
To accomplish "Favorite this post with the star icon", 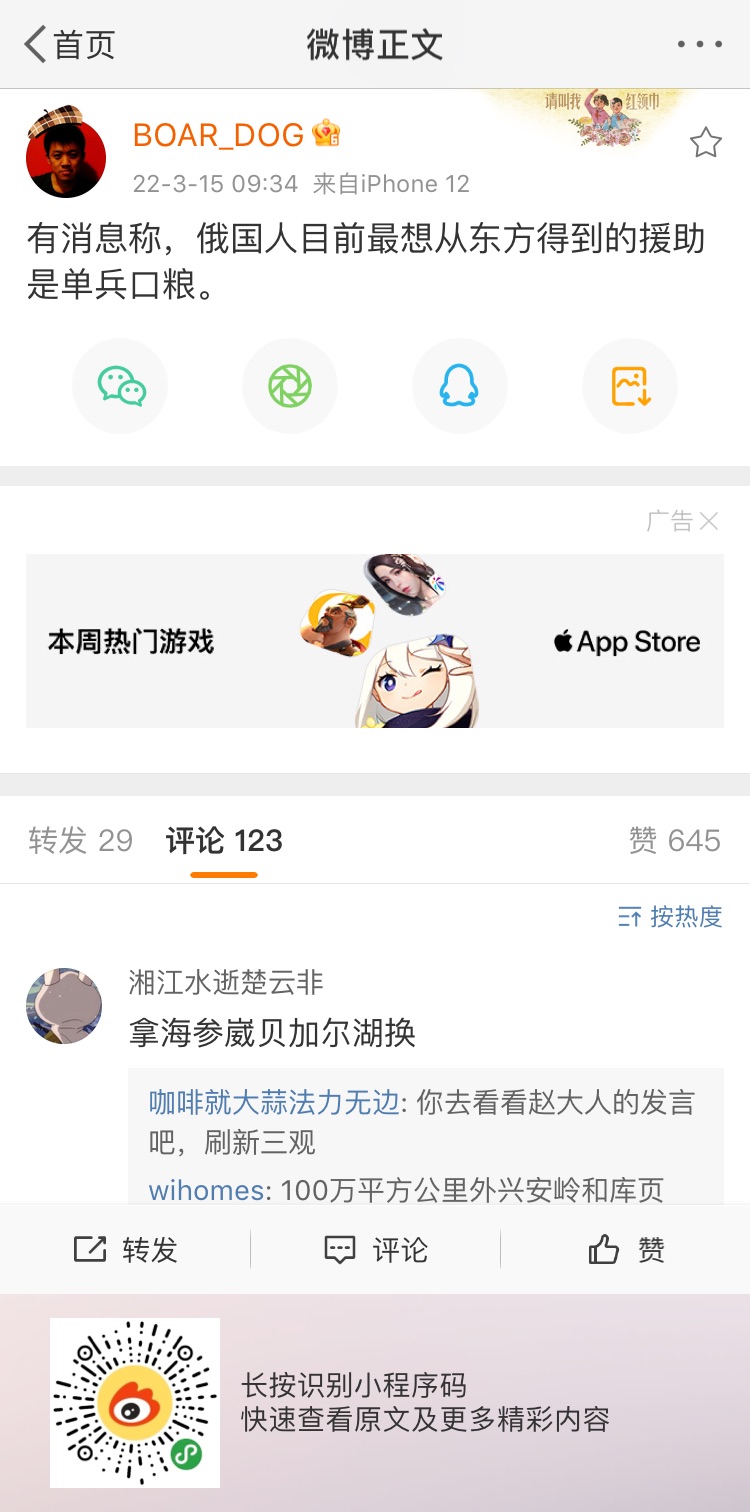I will 705,143.
